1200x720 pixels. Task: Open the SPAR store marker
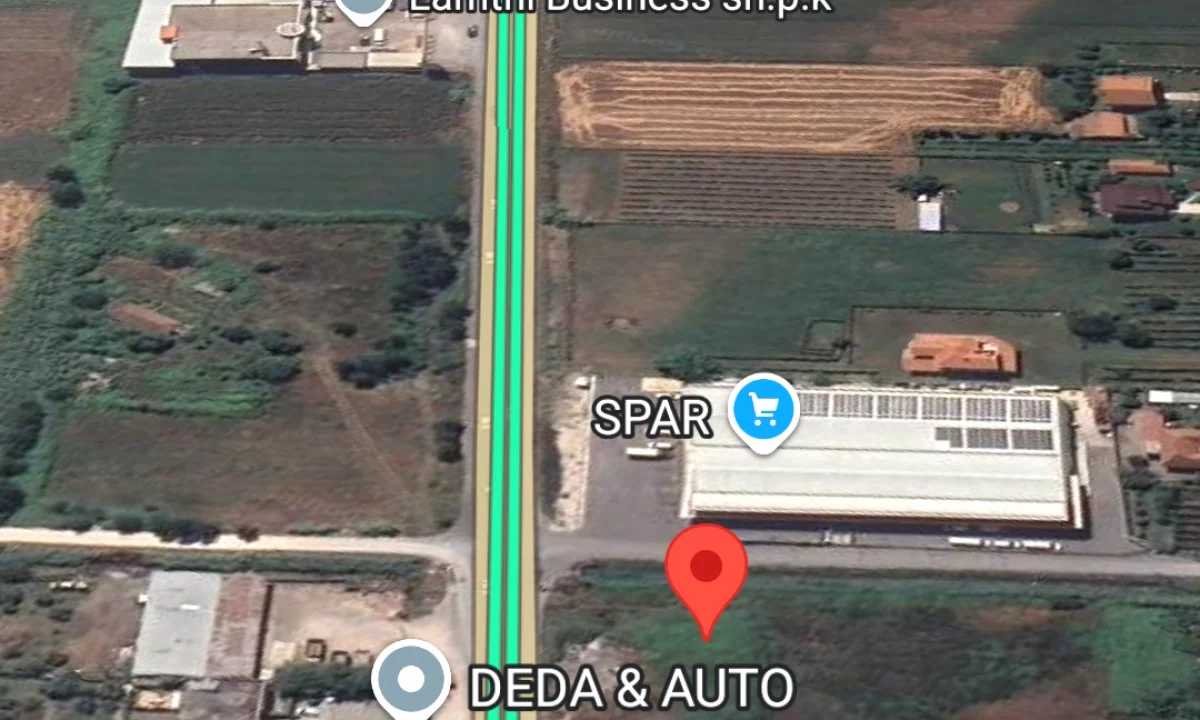(x=763, y=410)
